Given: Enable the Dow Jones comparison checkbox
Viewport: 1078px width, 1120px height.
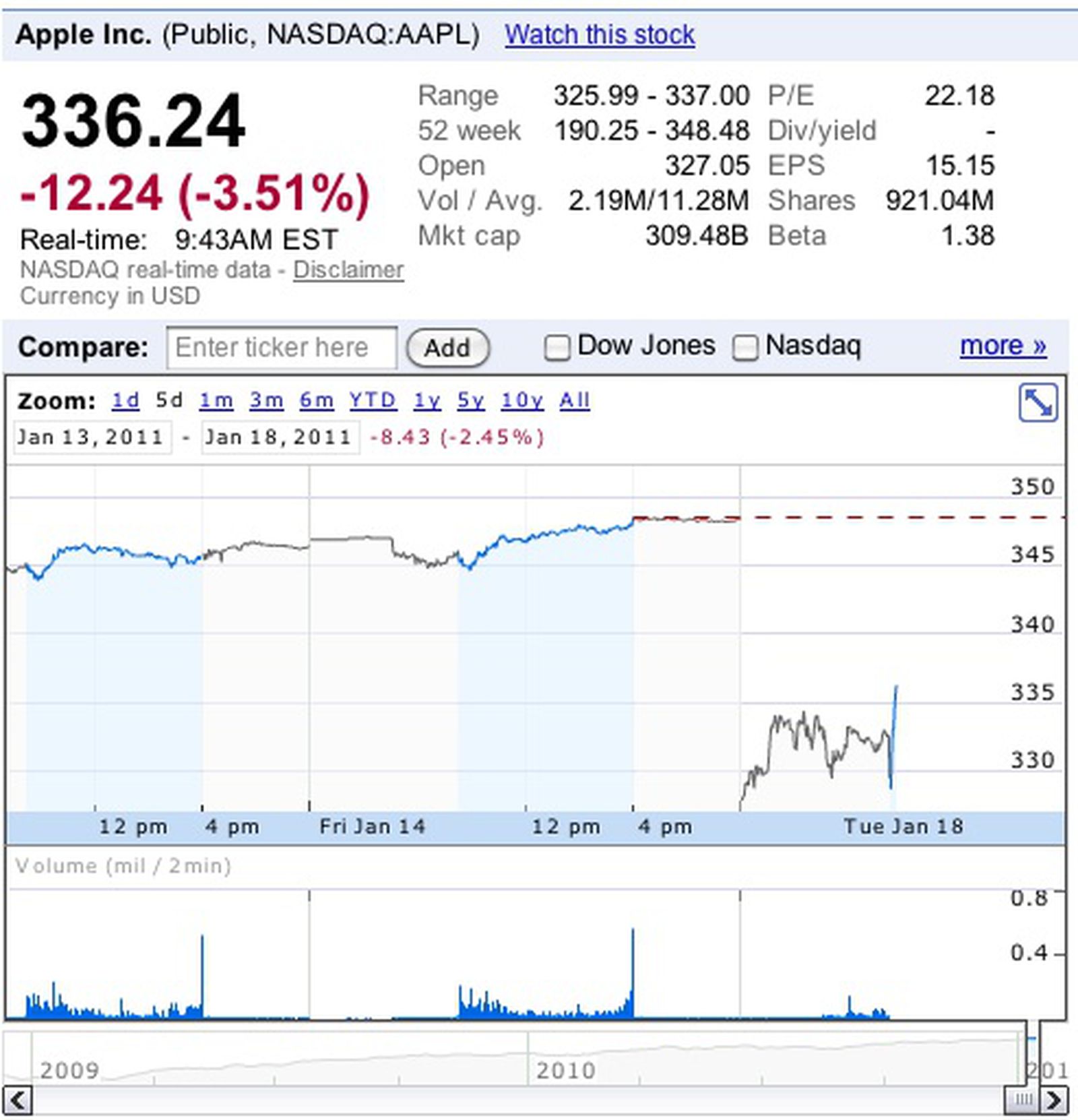Looking at the screenshot, I should 558,346.
